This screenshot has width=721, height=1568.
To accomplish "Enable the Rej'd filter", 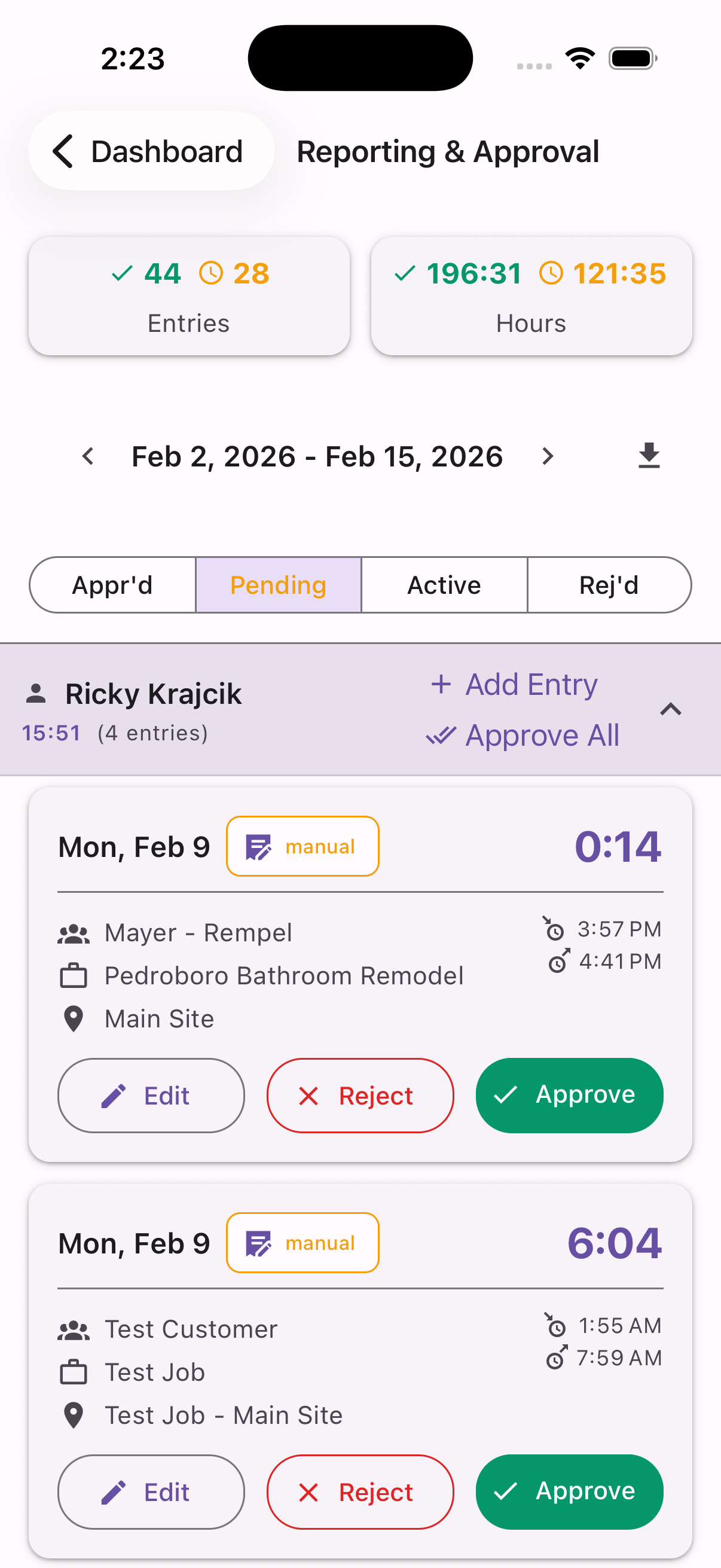I will [609, 585].
